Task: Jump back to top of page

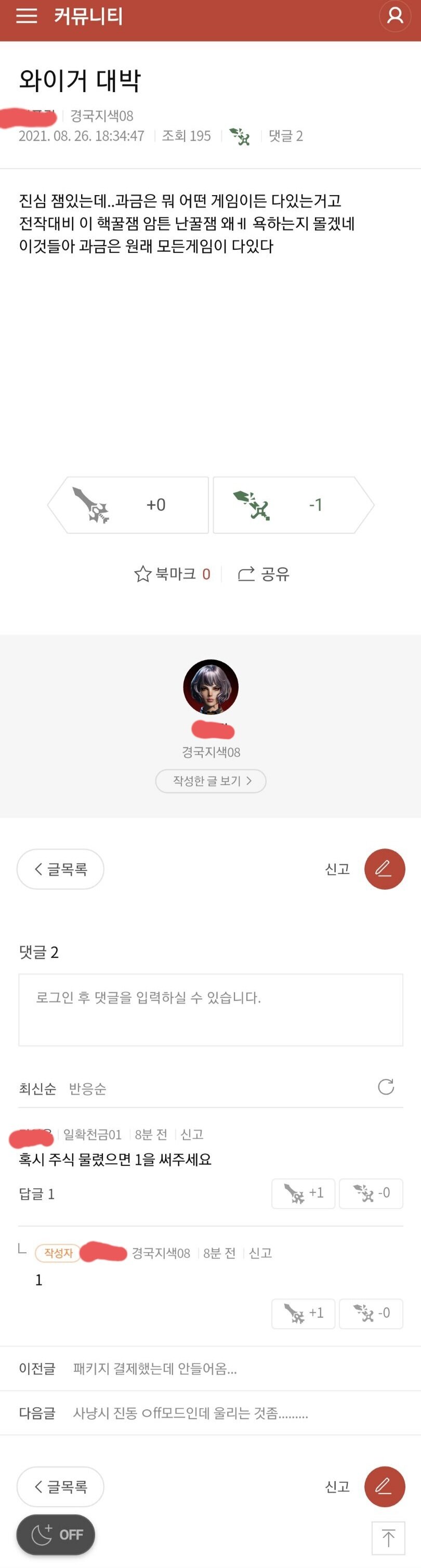Action: point(388,1538)
